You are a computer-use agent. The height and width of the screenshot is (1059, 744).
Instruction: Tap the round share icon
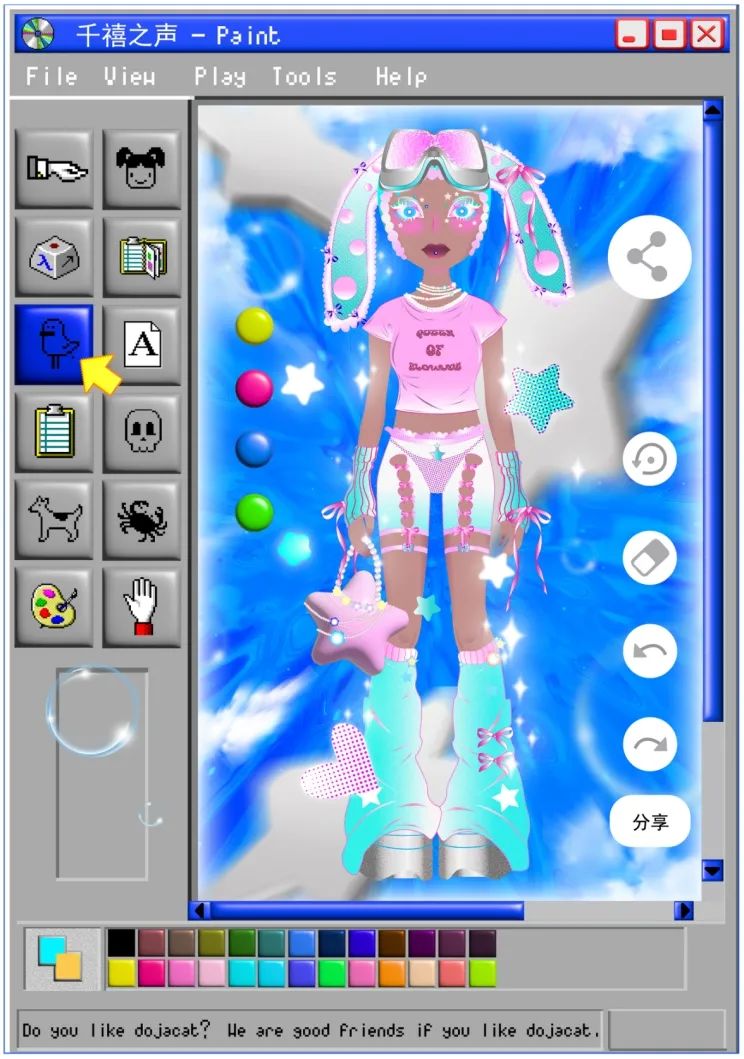point(649,257)
